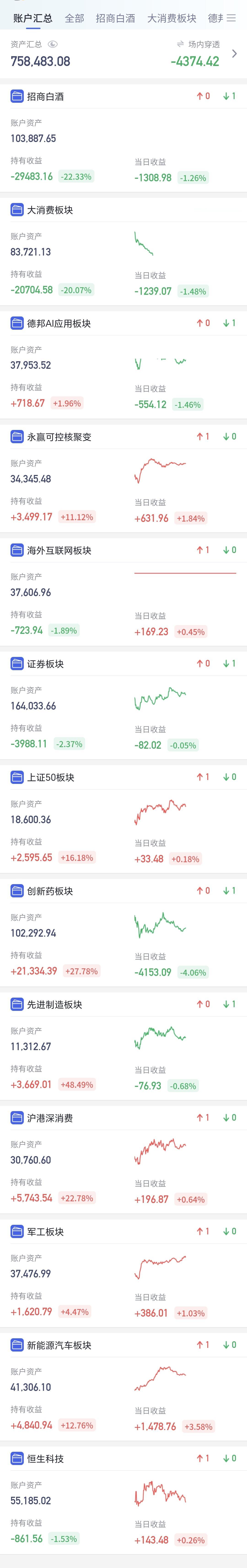Open the 招商白酒 account card
Viewport: 247px width, 1568px height.
pos(123,135)
